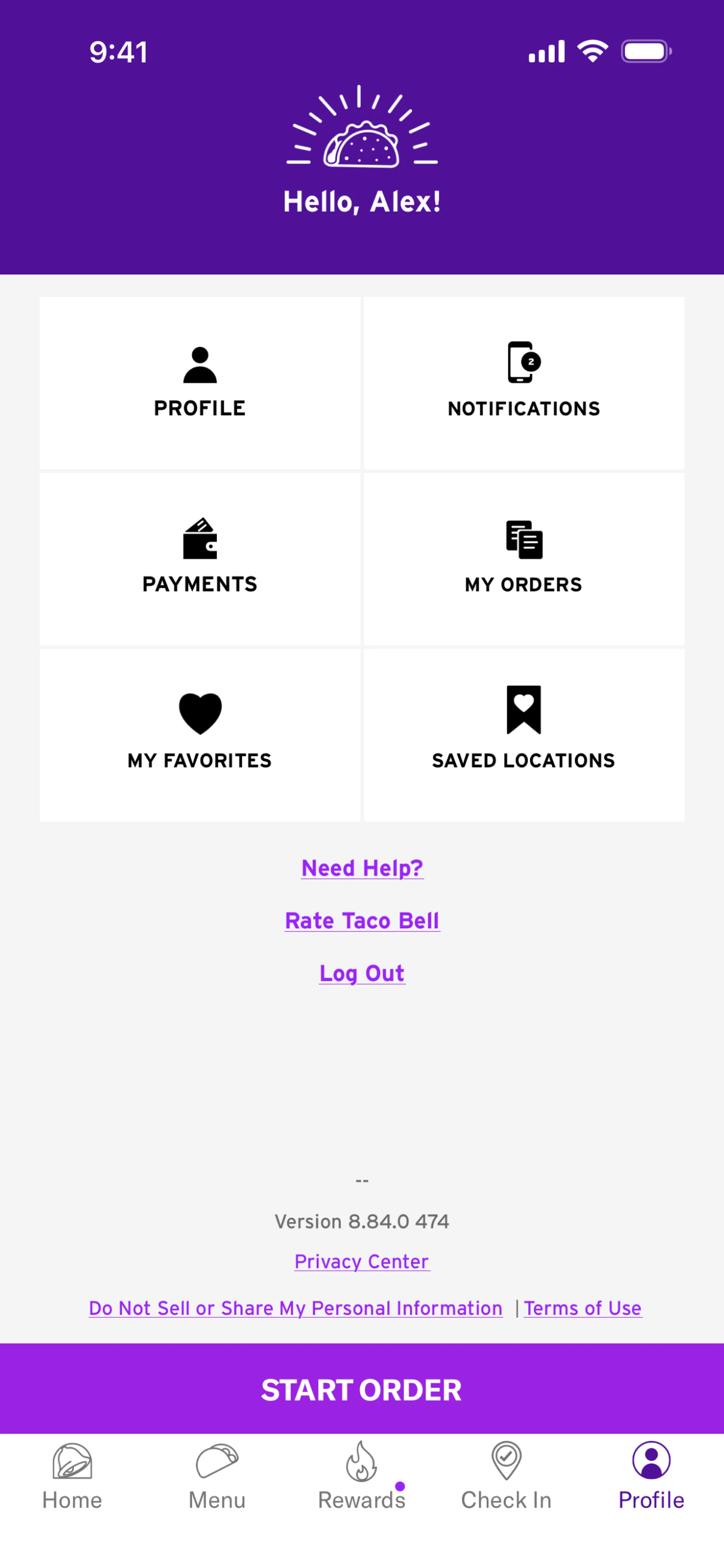The image size is (724, 1568).
Task: Go to the Rewards tab
Action: pyautogui.click(x=362, y=1475)
